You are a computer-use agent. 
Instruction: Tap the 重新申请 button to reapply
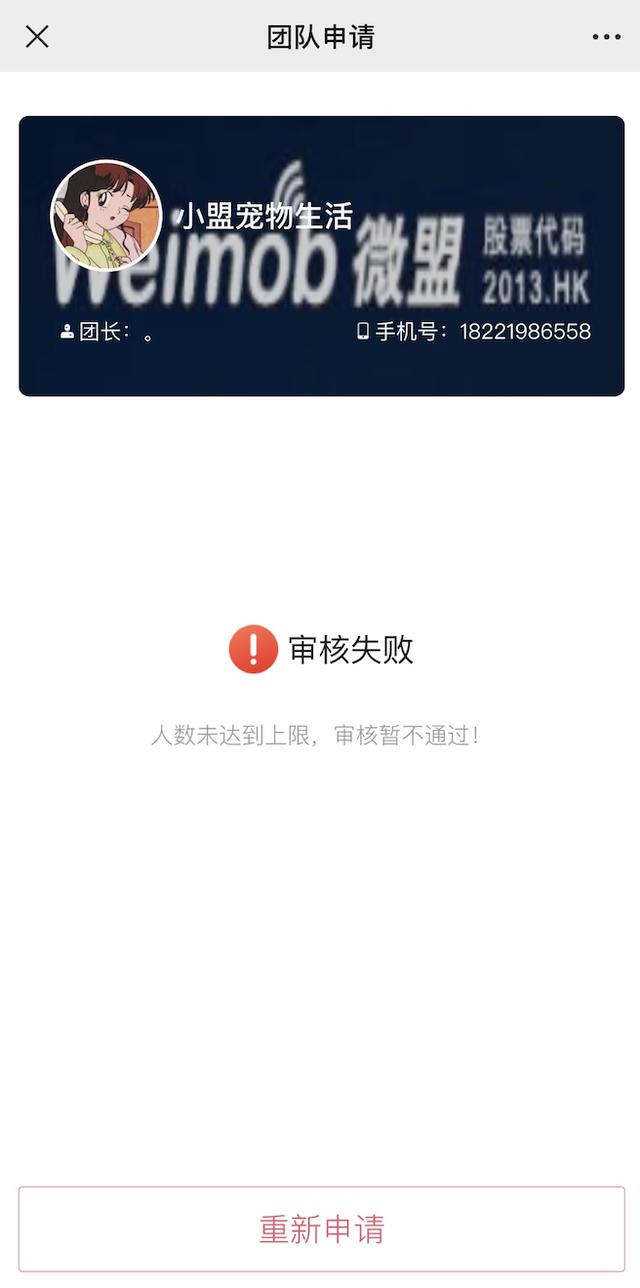point(321,1229)
